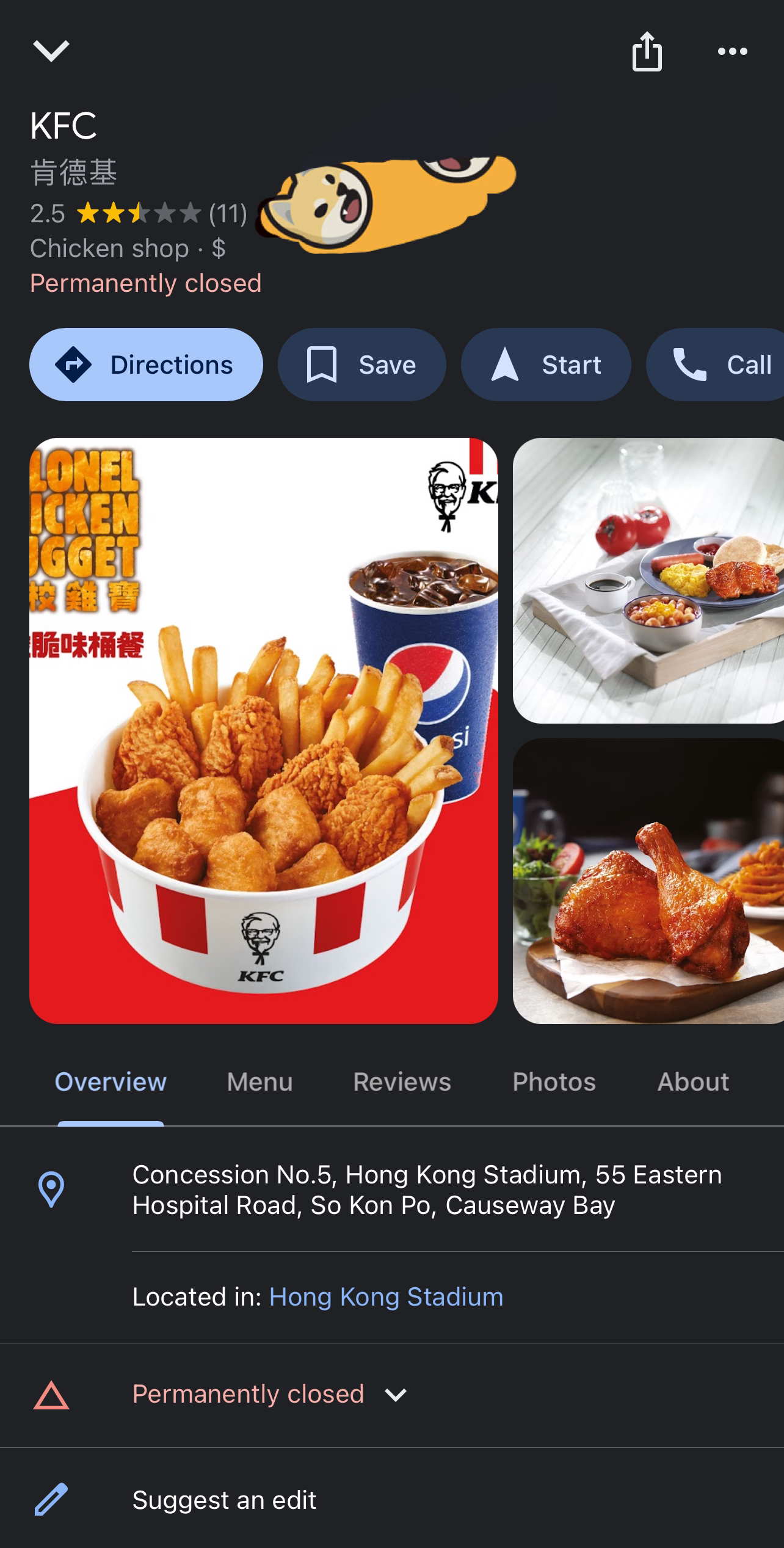Viewport: 784px width, 1548px height.
Task: Open the three-dot overflow menu
Action: 732,52
